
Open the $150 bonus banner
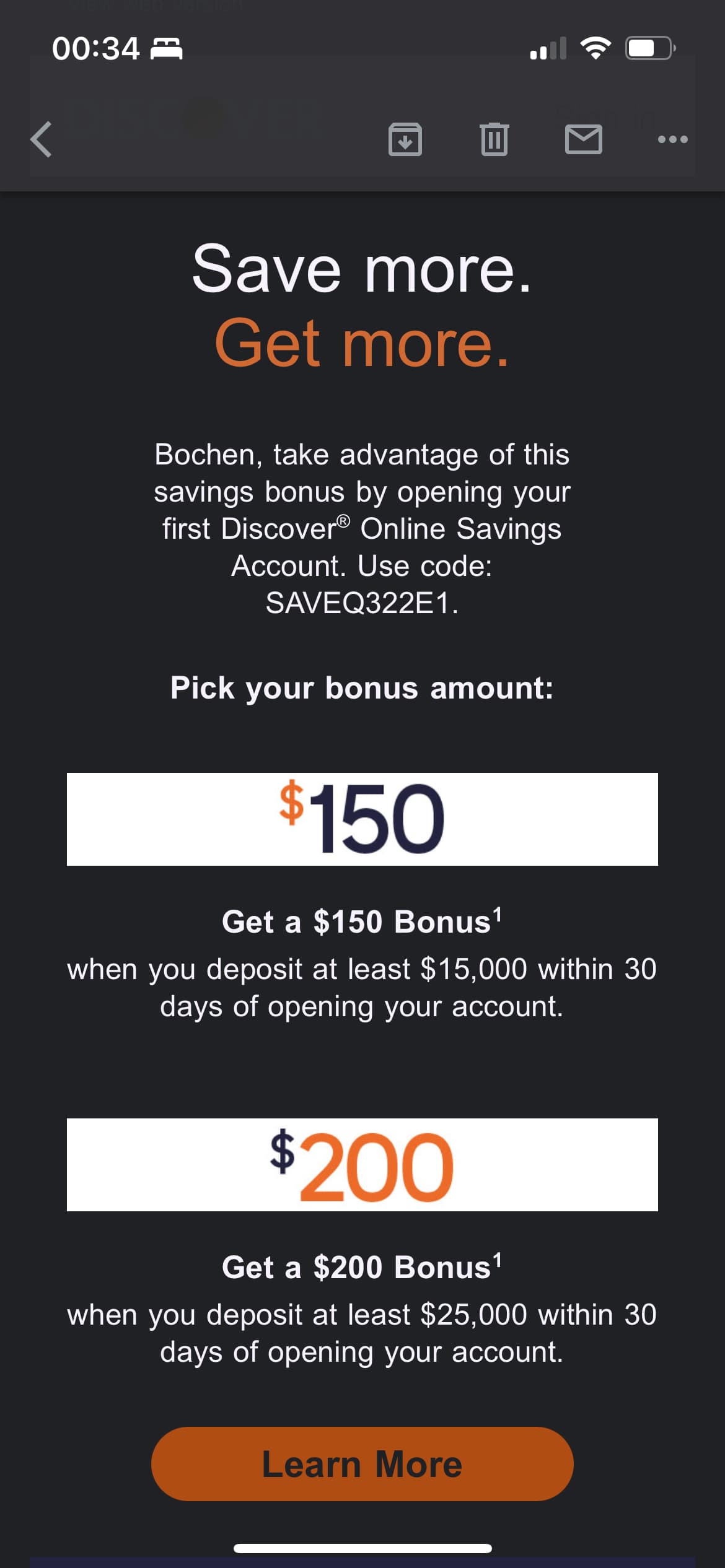362,819
